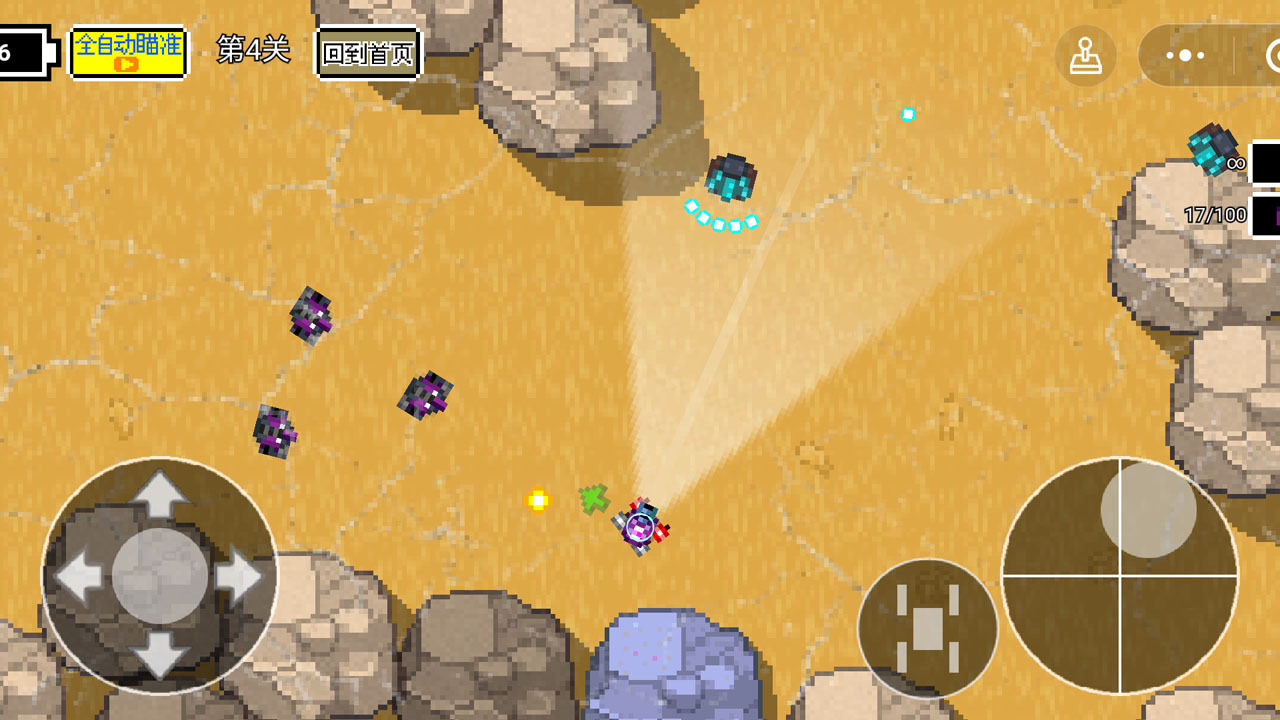
Task: Select the 17/100 ammo weapon slot
Action: point(1264,215)
